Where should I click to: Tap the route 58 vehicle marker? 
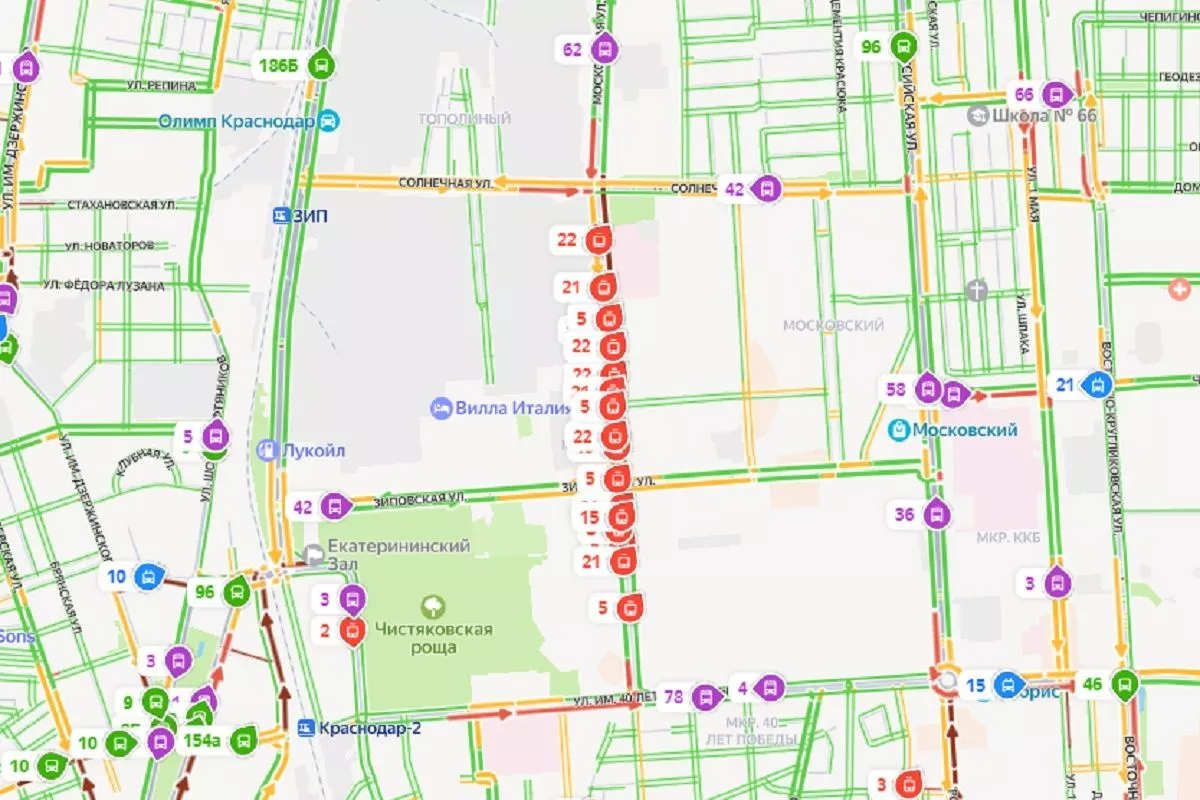coord(928,389)
